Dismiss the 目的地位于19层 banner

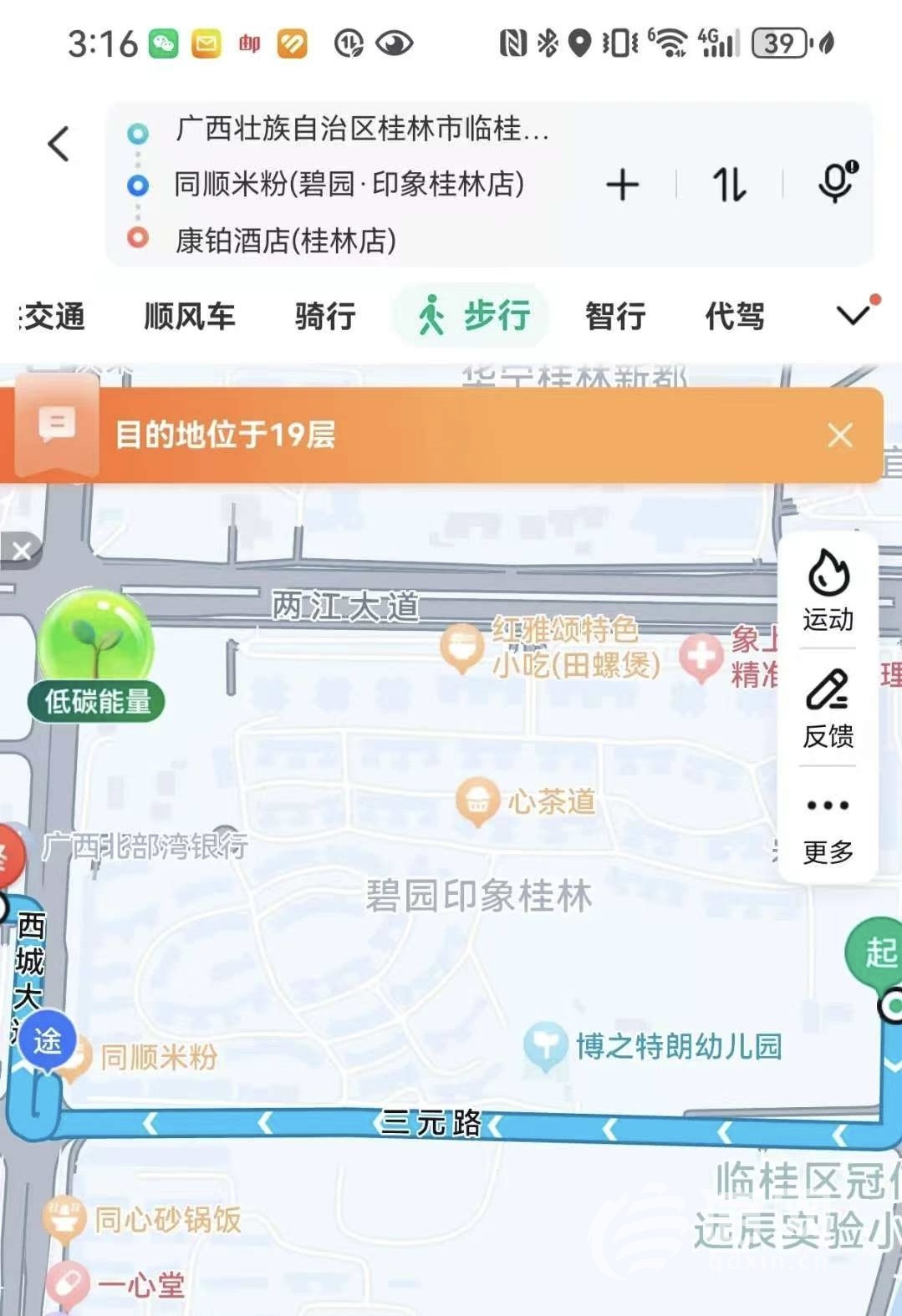(839, 435)
